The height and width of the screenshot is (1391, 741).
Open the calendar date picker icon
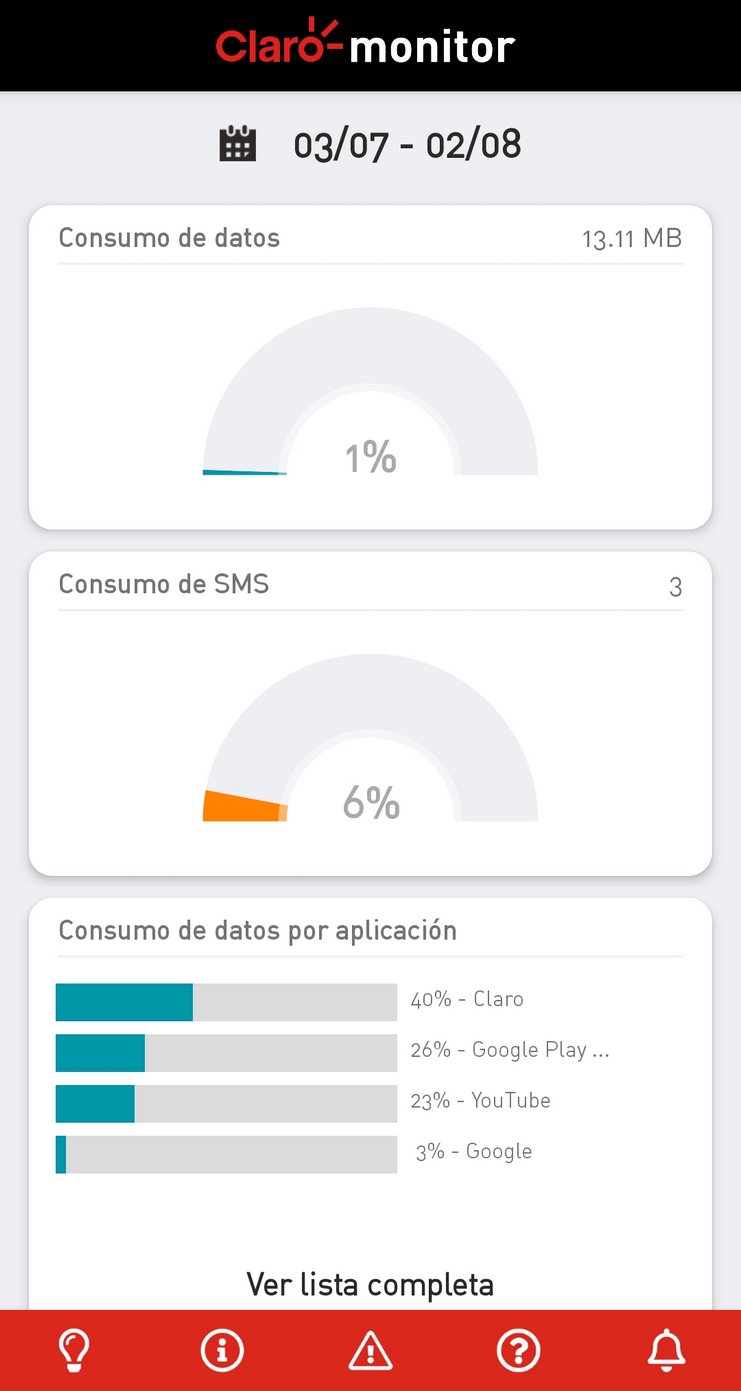[x=238, y=143]
